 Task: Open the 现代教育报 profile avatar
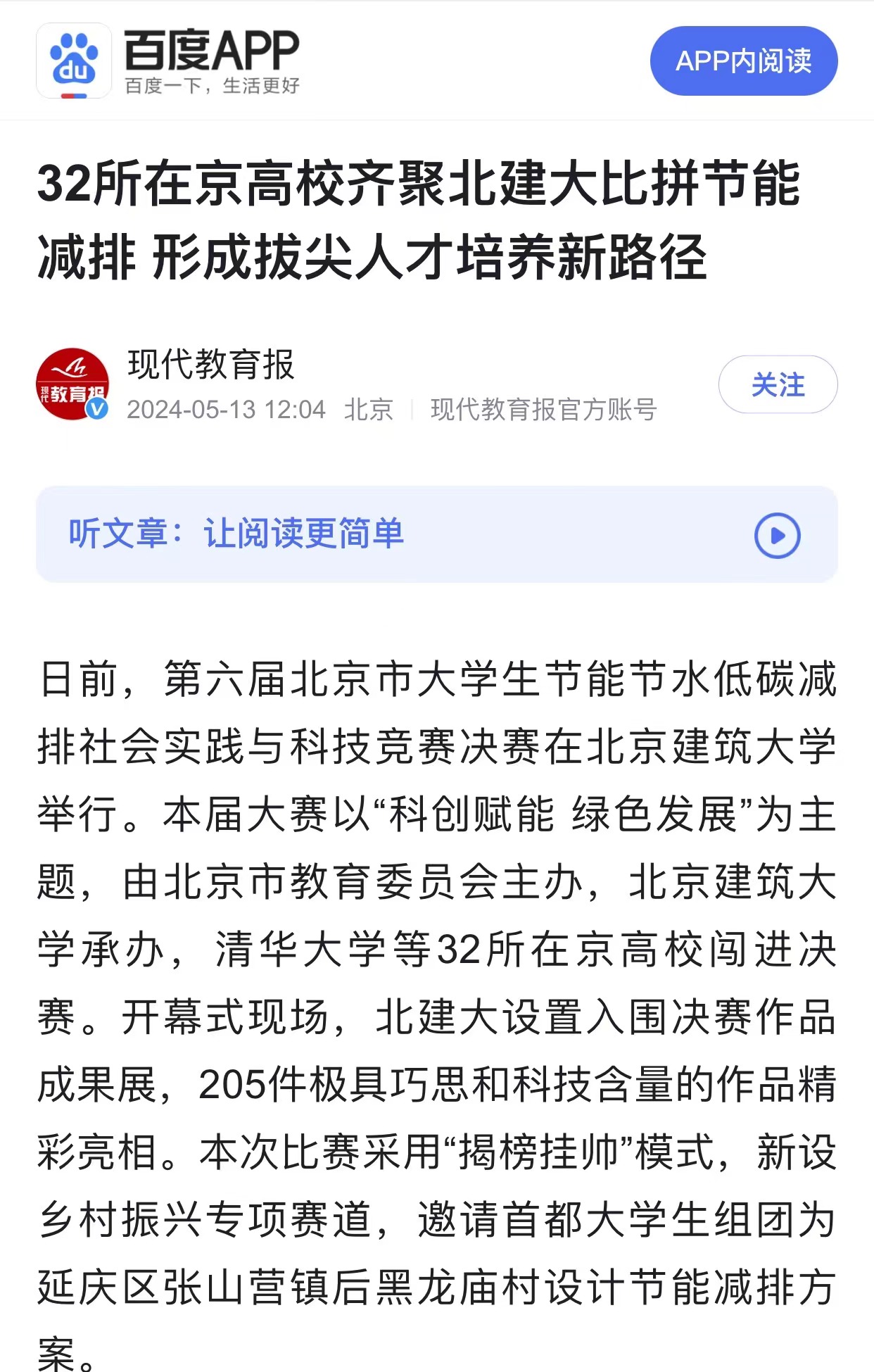click(72, 384)
